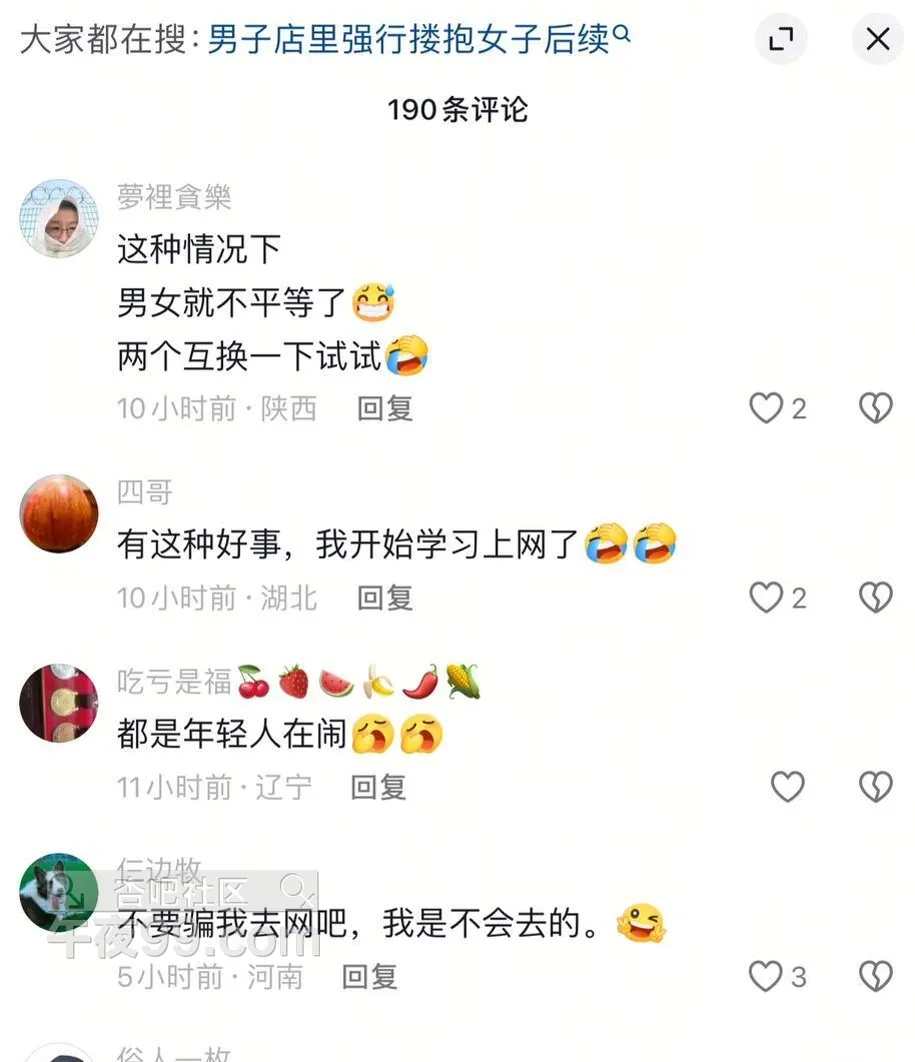Dislike 夢裡貪樂's comment
The width and height of the screenshot is (915, 1062).
(876, 408)
